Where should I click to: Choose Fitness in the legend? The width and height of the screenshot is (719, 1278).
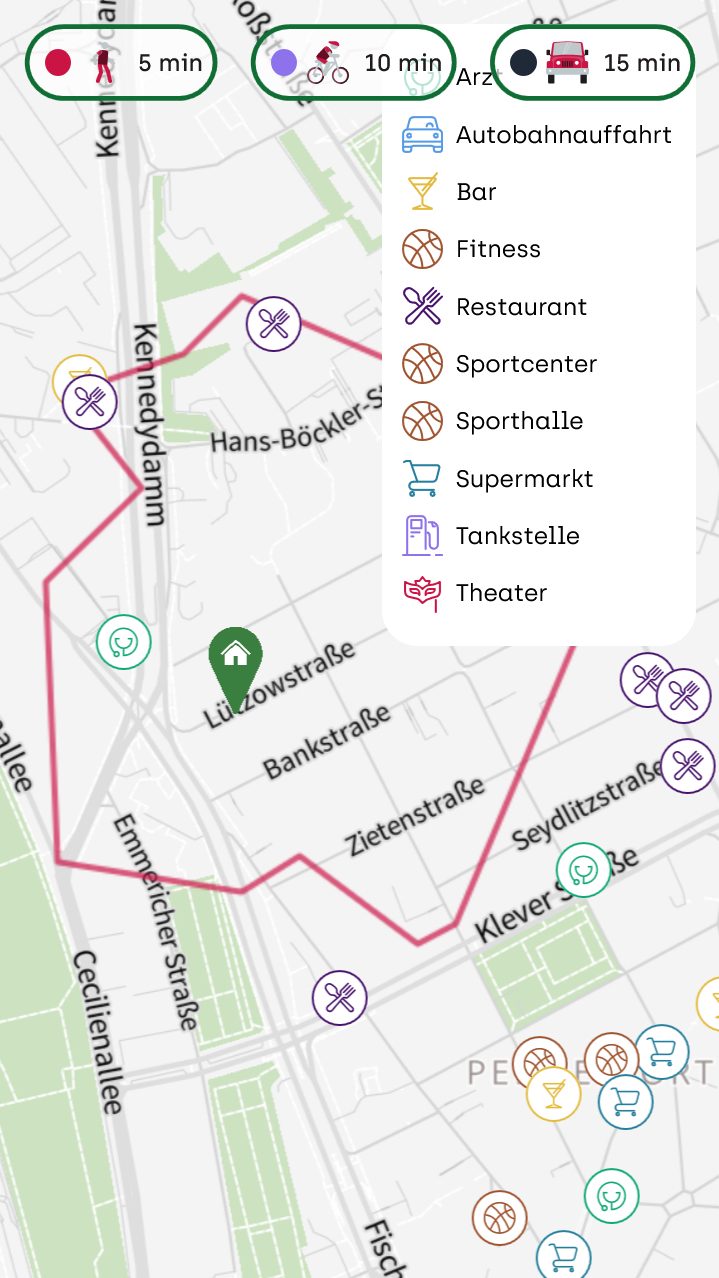(x=497, y=249)
